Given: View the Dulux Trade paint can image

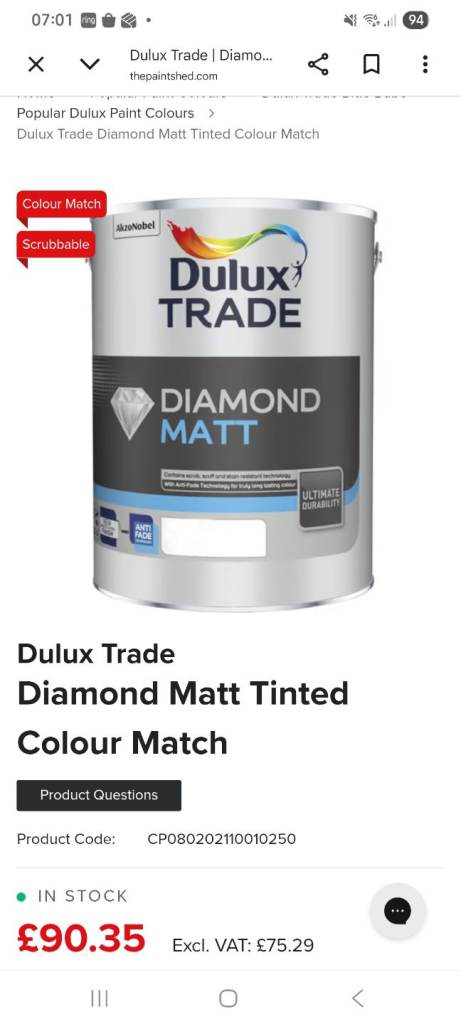Looking at the screenshot, I should [234, 403].
